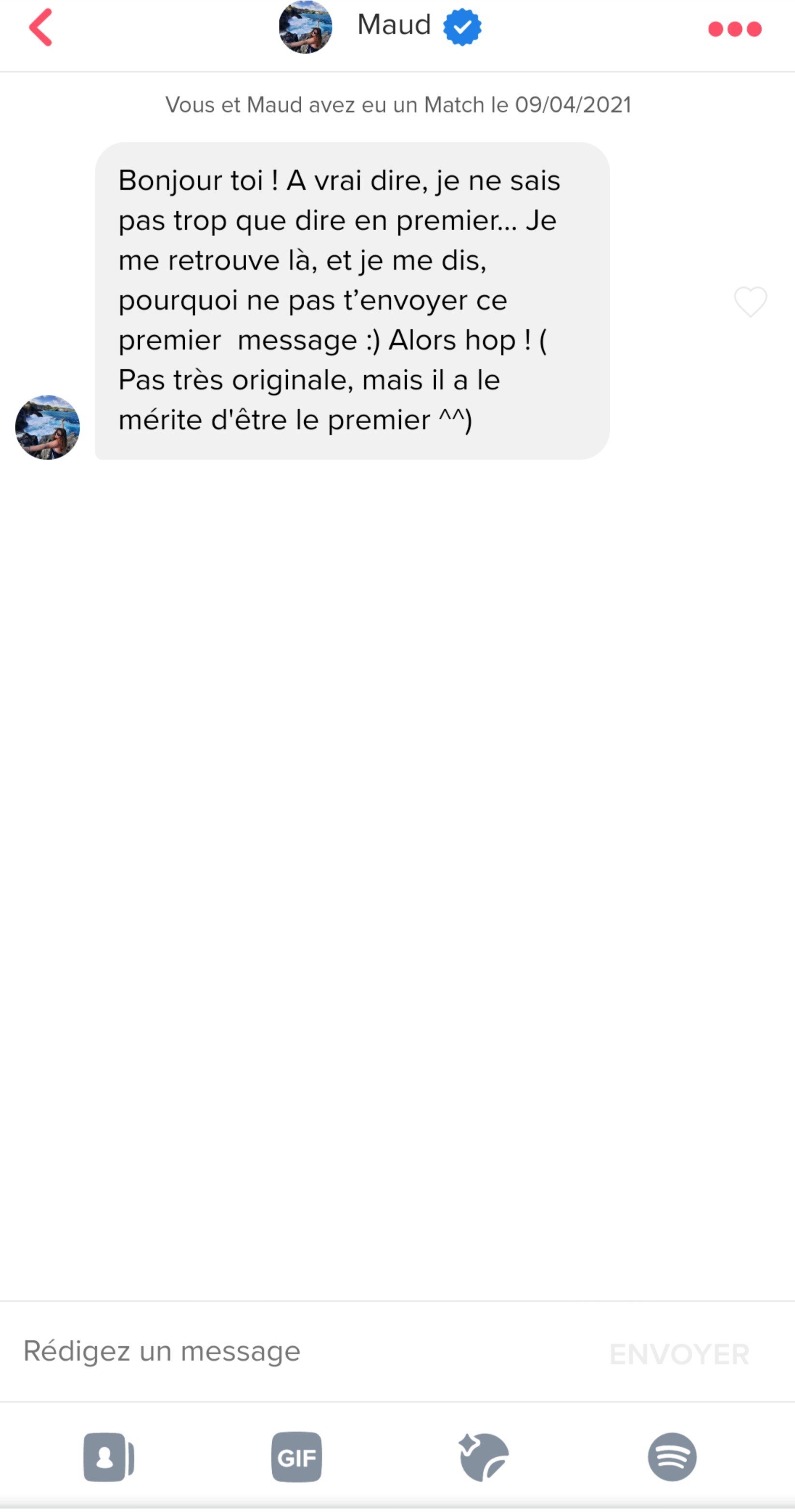The height and width of the screenshot is (1512, 795).
Task: Share a song via Spotify icon
Action: tap(672, 1457)
